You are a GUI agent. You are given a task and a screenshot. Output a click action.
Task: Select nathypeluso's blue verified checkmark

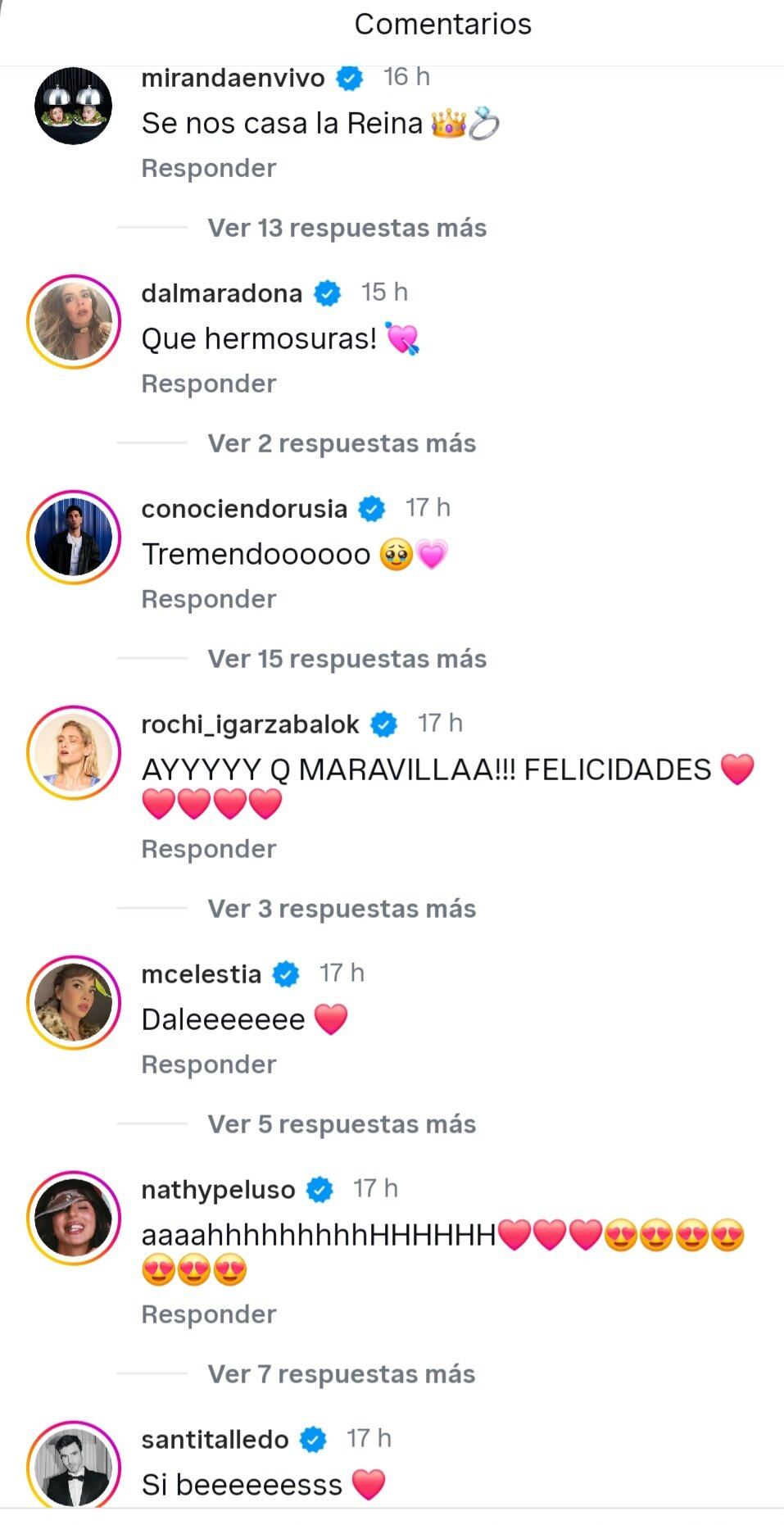(x=319, y=1190)
